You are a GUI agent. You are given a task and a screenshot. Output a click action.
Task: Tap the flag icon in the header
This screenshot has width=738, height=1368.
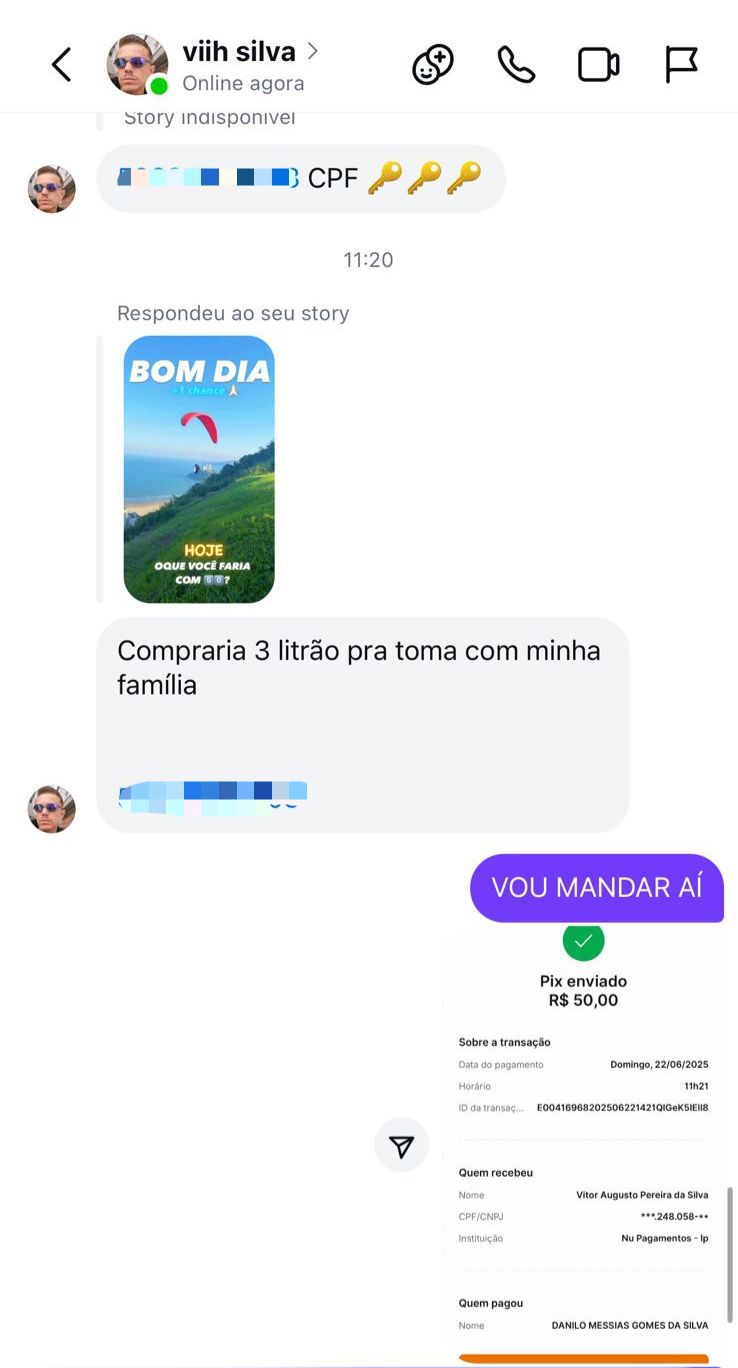pos(681,66)
